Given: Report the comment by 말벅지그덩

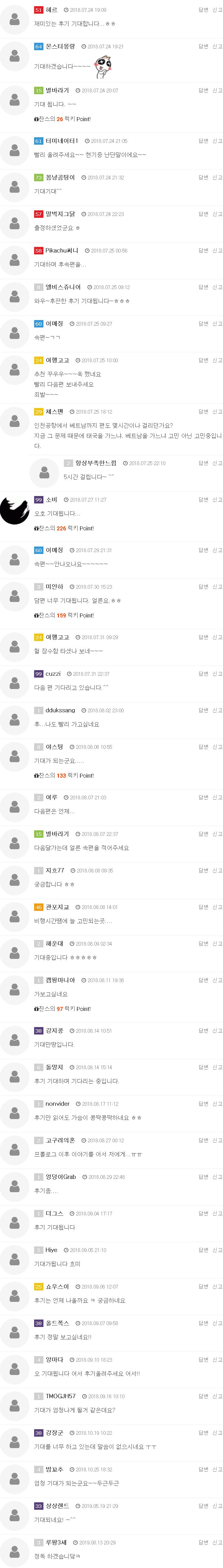Looking at the screenshot, I should [x=217, y=214].
